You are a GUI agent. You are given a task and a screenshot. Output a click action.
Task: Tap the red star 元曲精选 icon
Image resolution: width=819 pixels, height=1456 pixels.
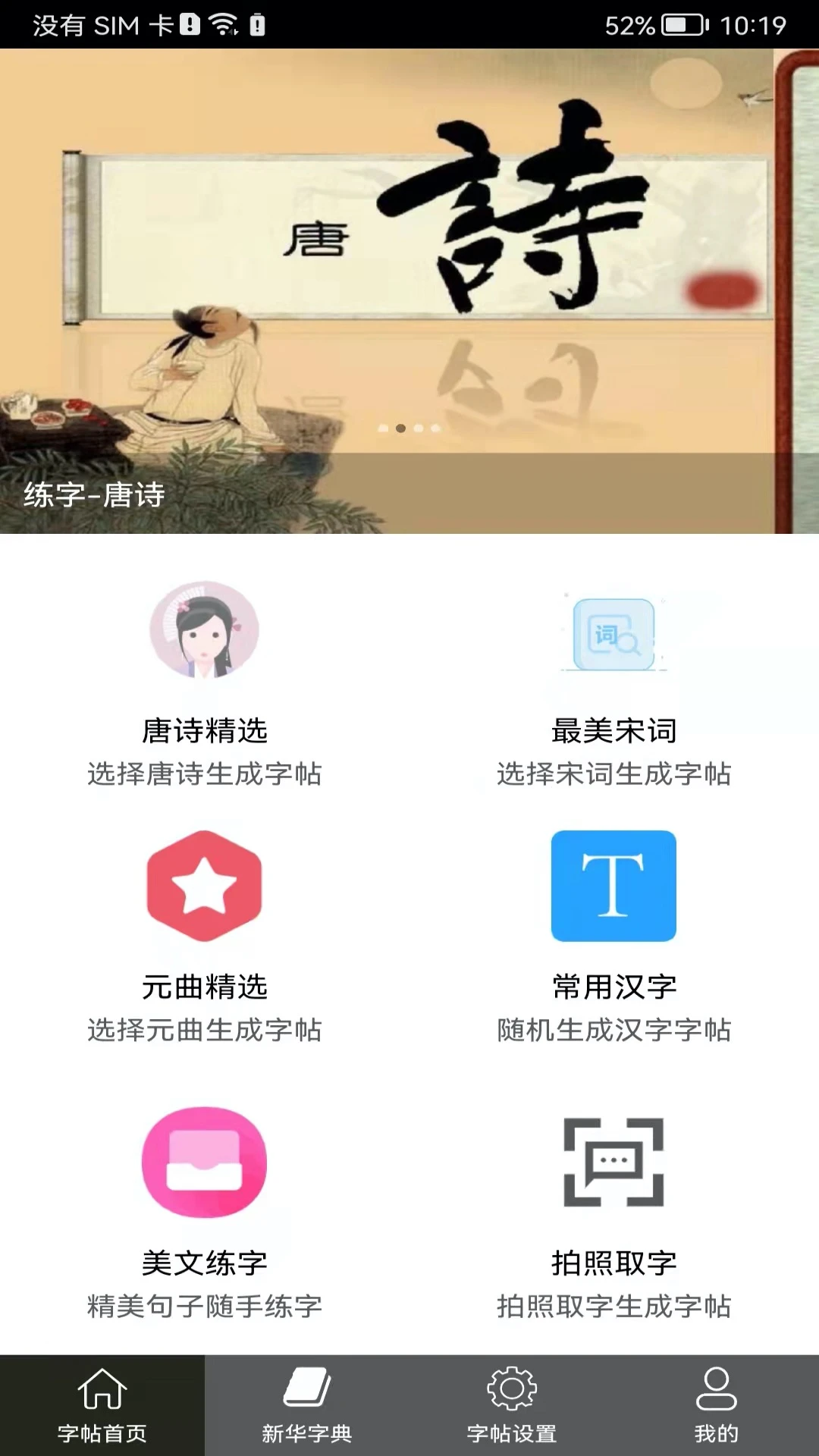coord(203,887)
